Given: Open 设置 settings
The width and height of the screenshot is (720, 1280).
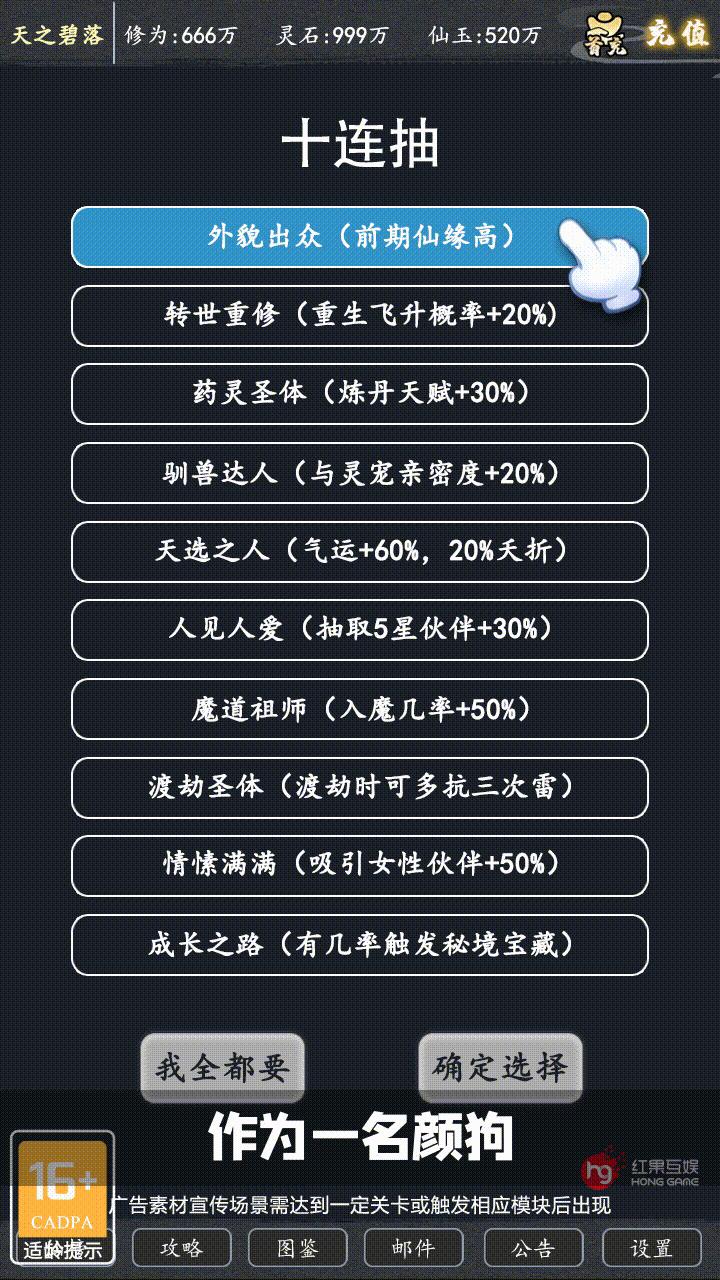Looking at the screenshot, I should point(652,1248).
